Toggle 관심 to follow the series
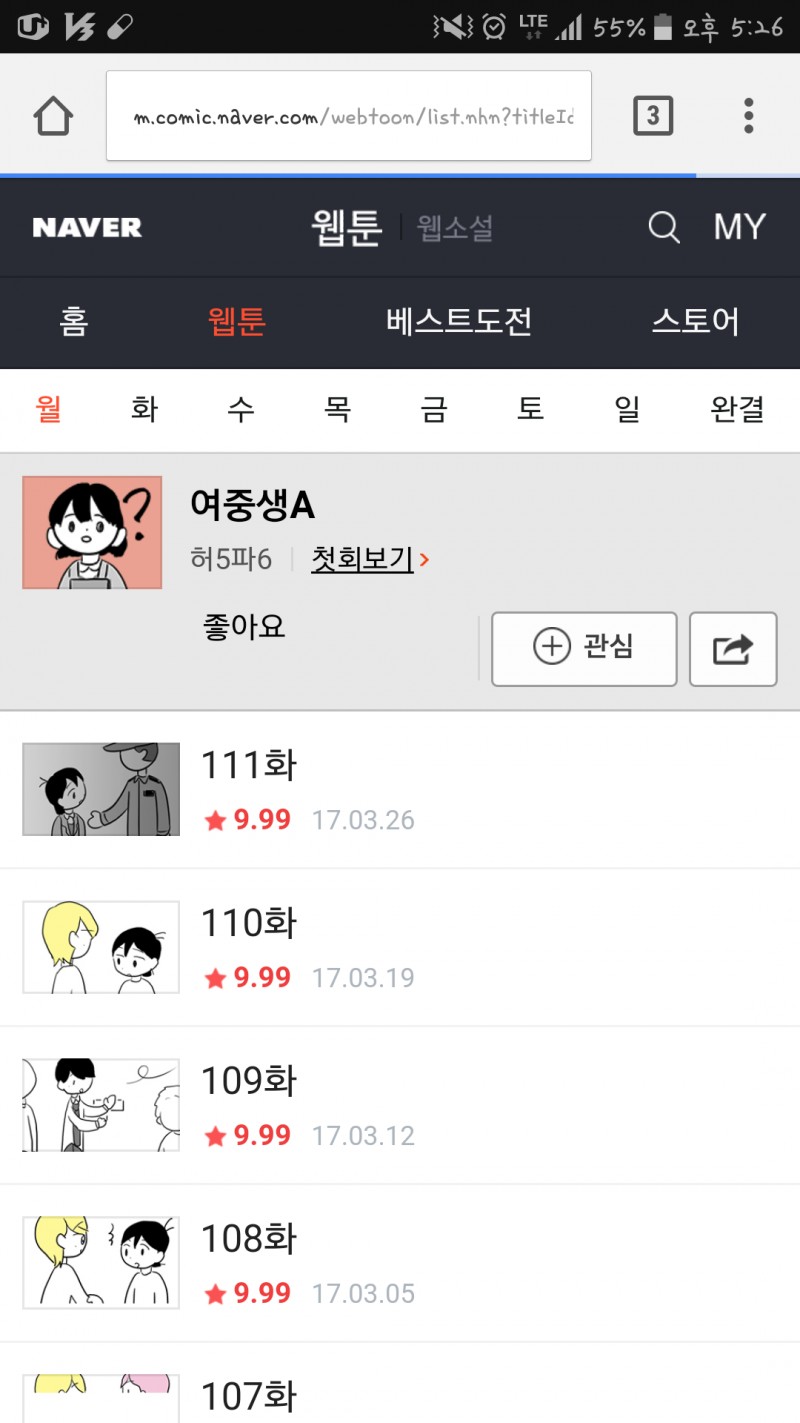The image size is (800, 1423). pyautogui.click(x=583, y=648)
